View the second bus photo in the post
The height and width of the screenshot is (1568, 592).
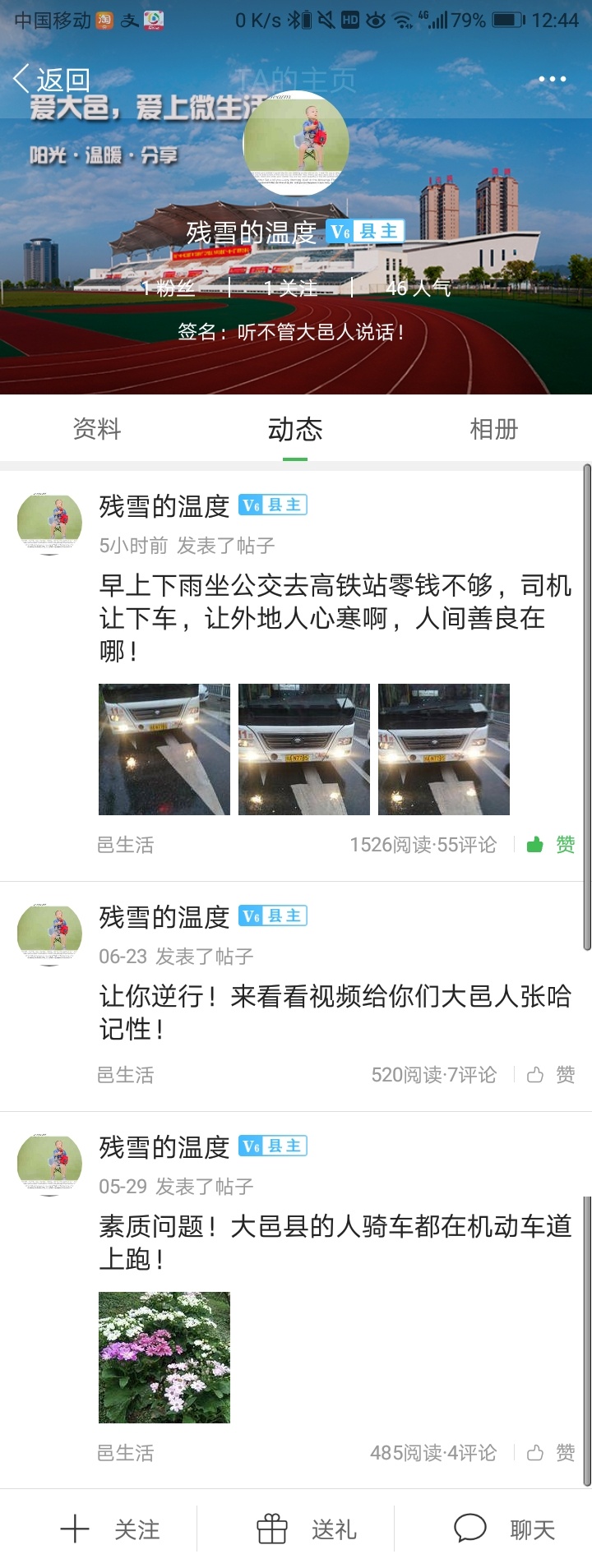[x=304, y=749]
